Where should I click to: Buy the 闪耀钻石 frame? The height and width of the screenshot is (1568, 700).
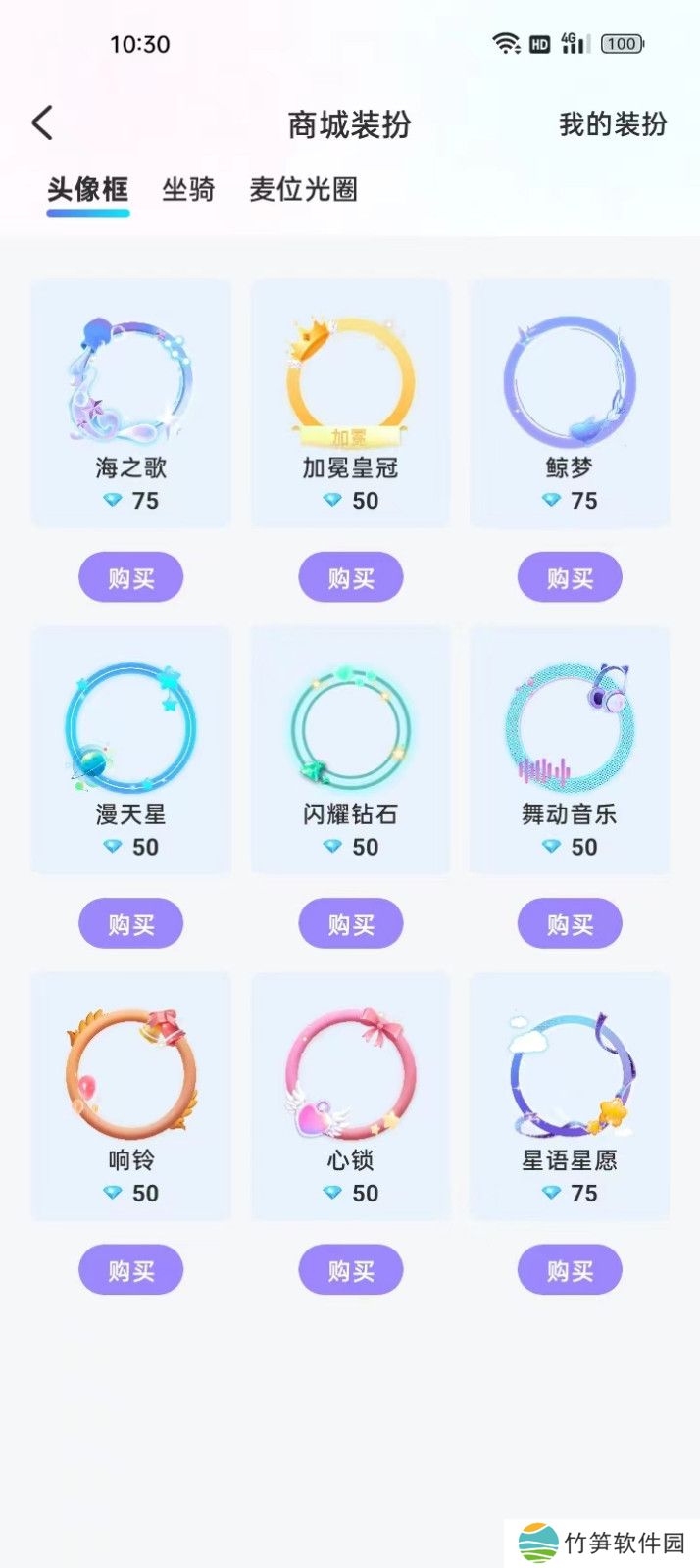350,924
